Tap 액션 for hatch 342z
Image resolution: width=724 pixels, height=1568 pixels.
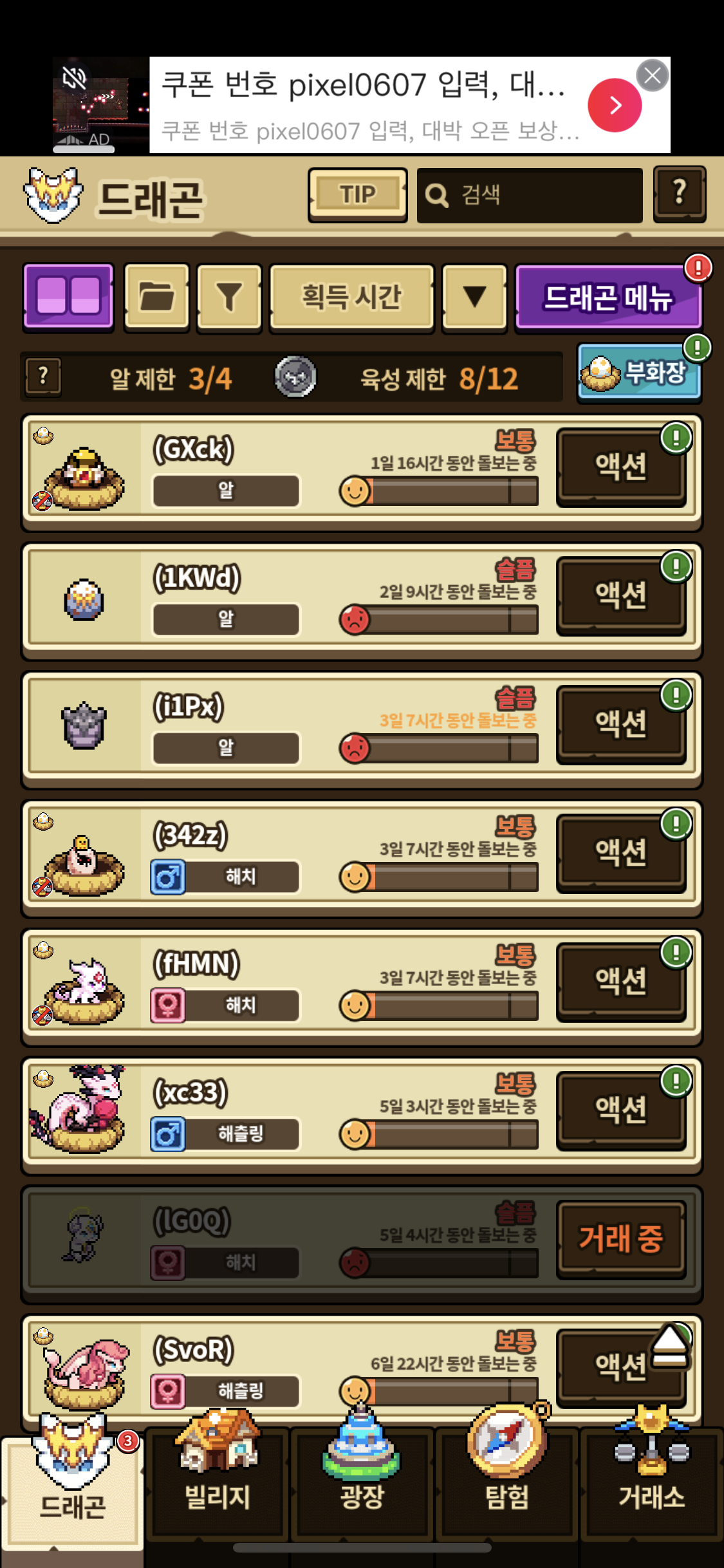[620, 852]
